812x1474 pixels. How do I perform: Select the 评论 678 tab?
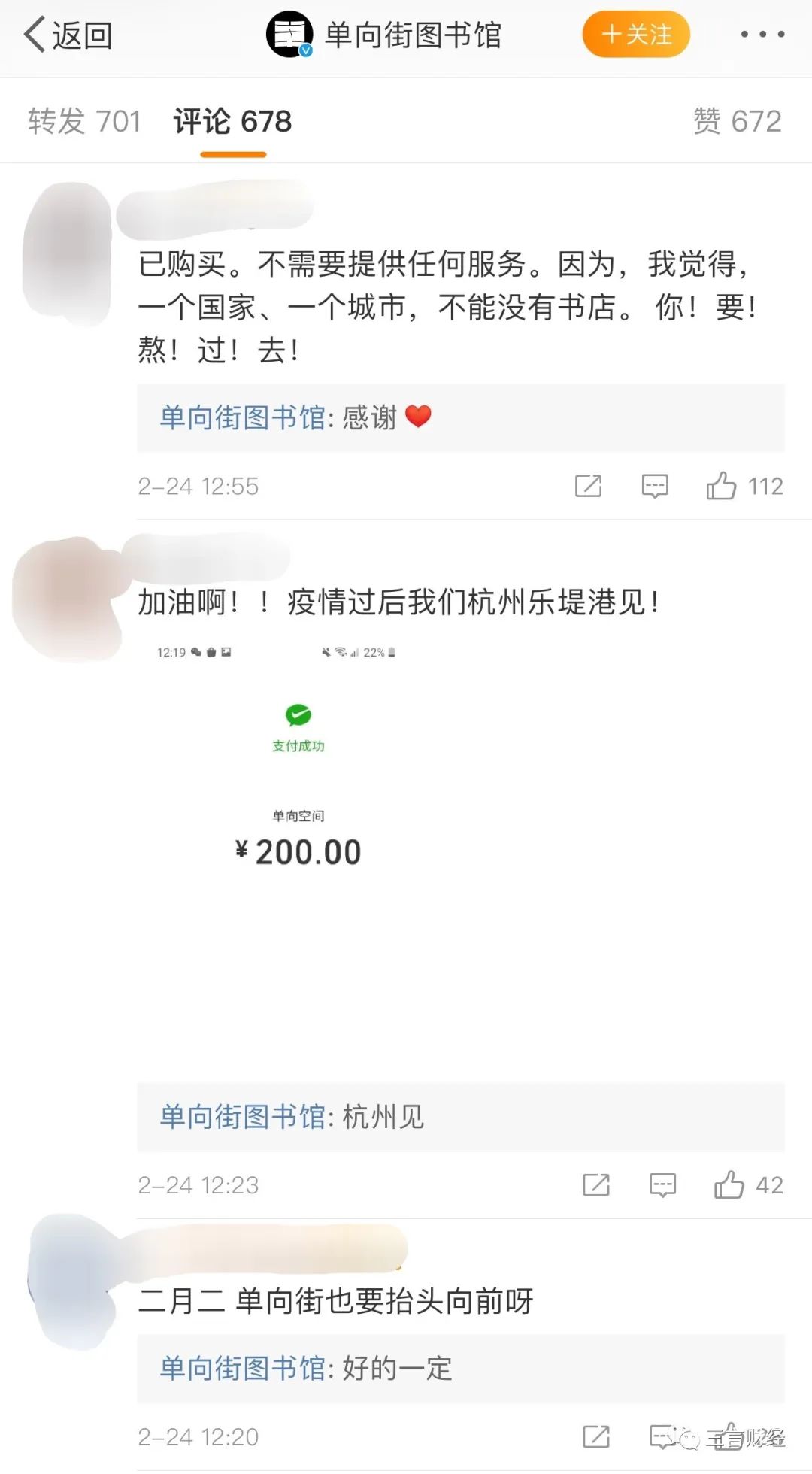pos(232,121)
